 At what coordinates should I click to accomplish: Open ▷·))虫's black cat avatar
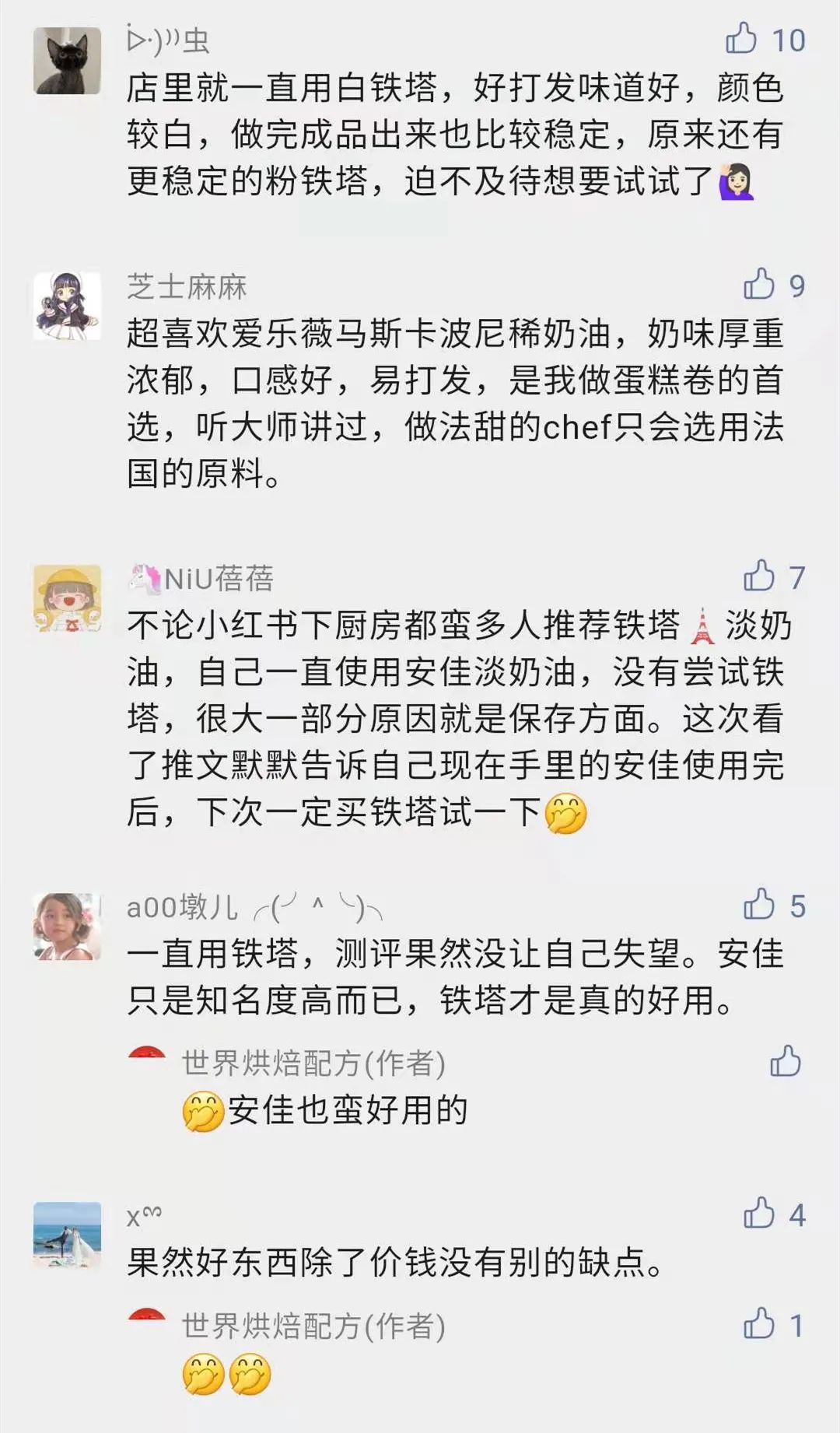tap(68, 61)
